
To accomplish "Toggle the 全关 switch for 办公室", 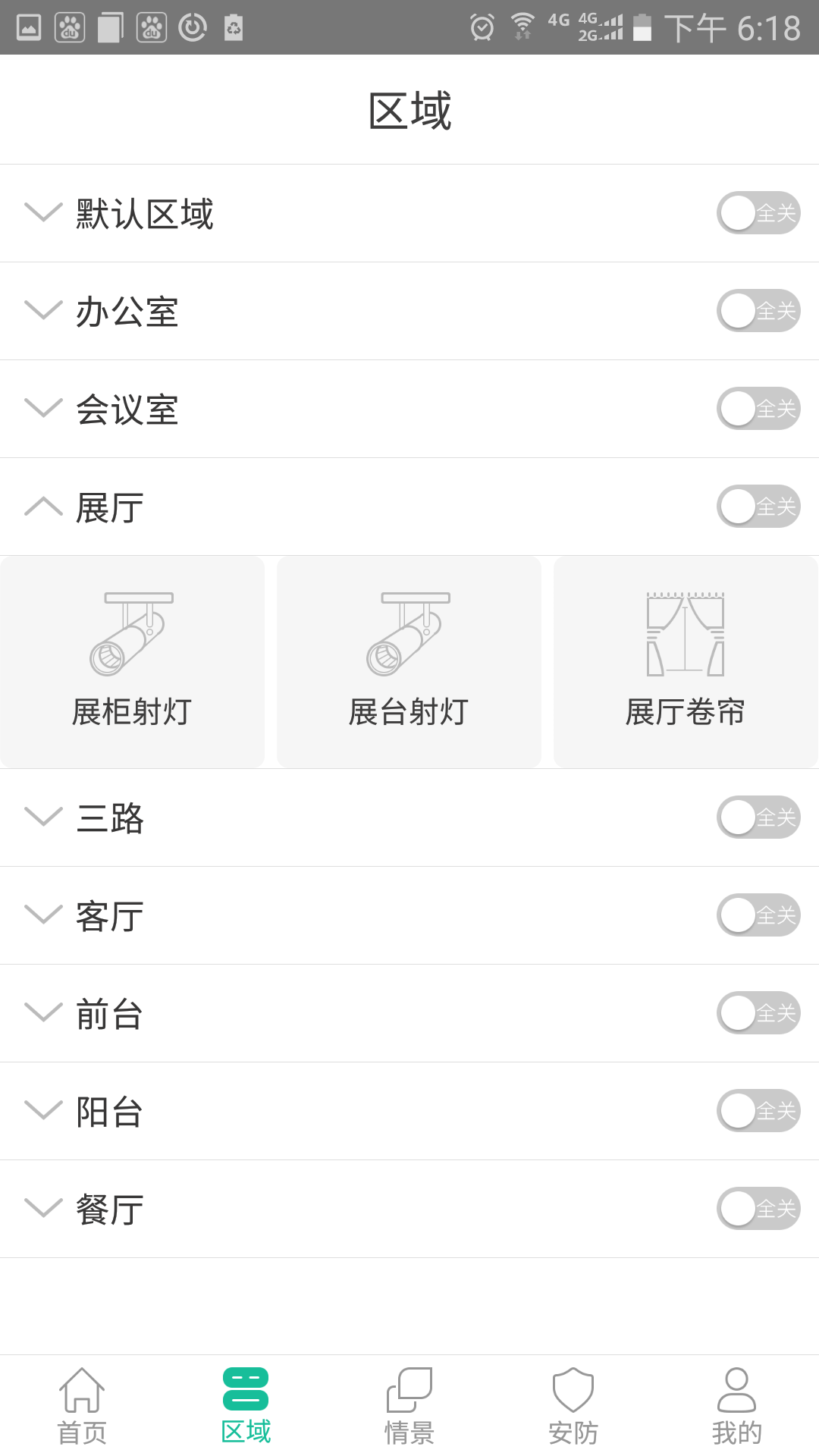I will pos(758,311).
